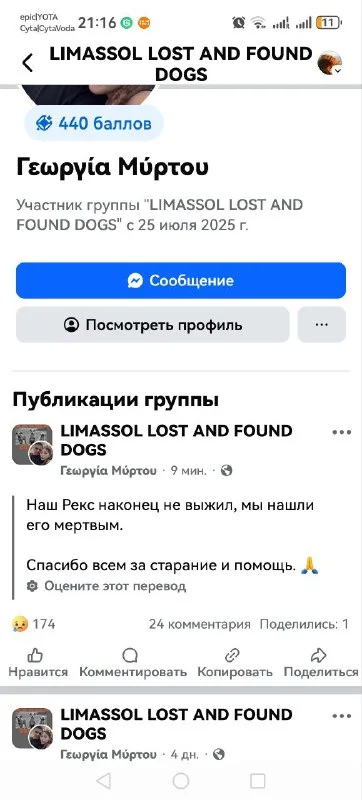Open author name Γεωργία Μύρτου on 9 мин. post
Viewport: 362px width, 800px height.
point(108,471)
